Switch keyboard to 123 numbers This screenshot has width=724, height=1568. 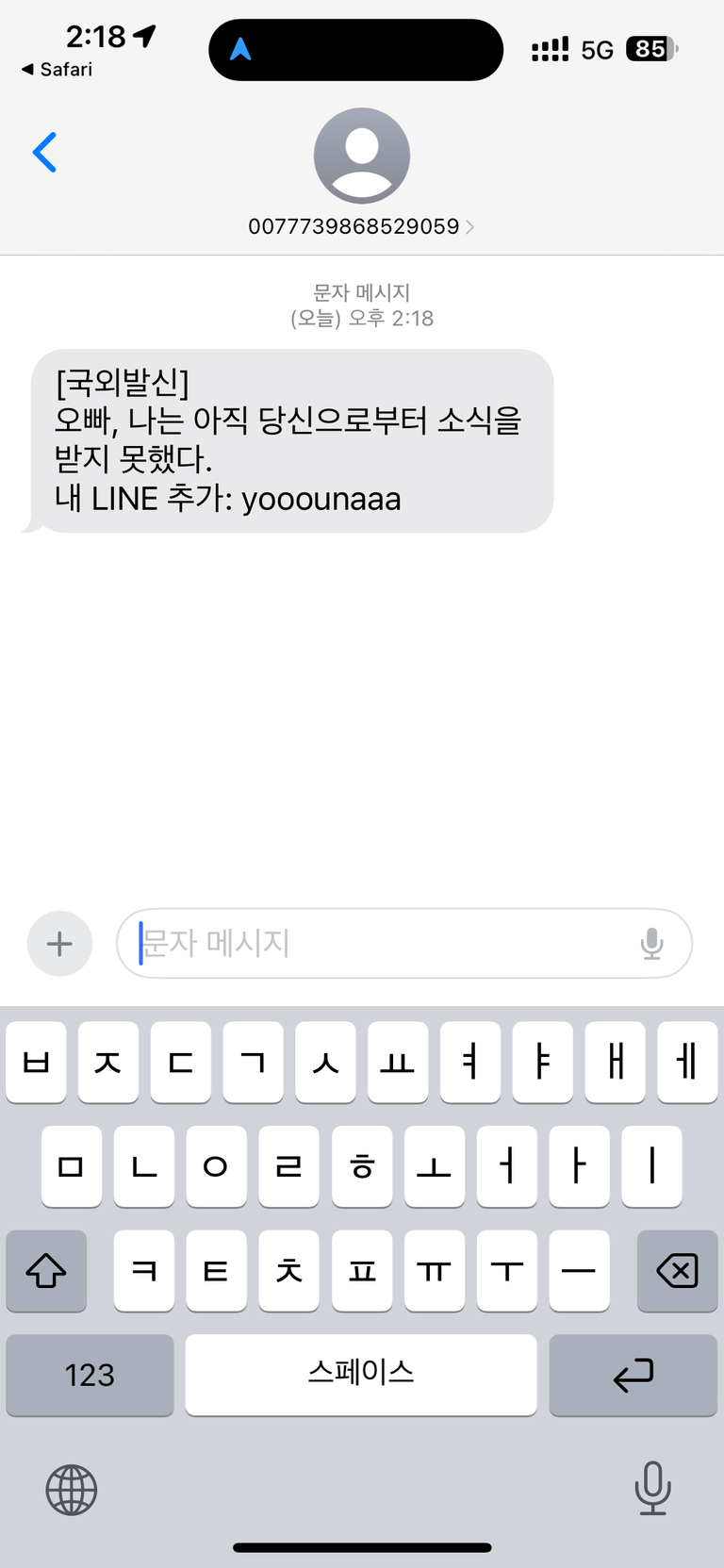pos(90,1375)
